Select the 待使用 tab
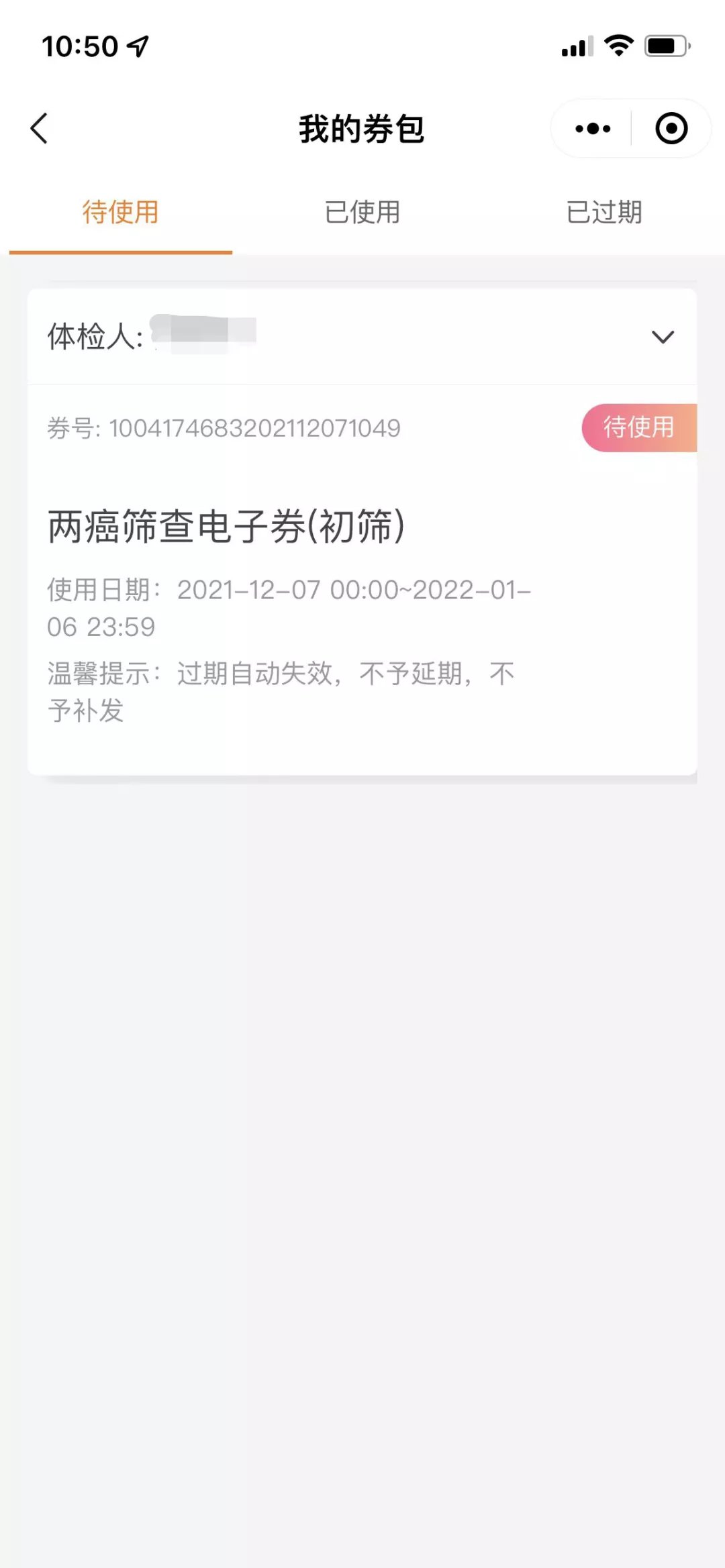The image size is (725, 1568). point(121,213)
